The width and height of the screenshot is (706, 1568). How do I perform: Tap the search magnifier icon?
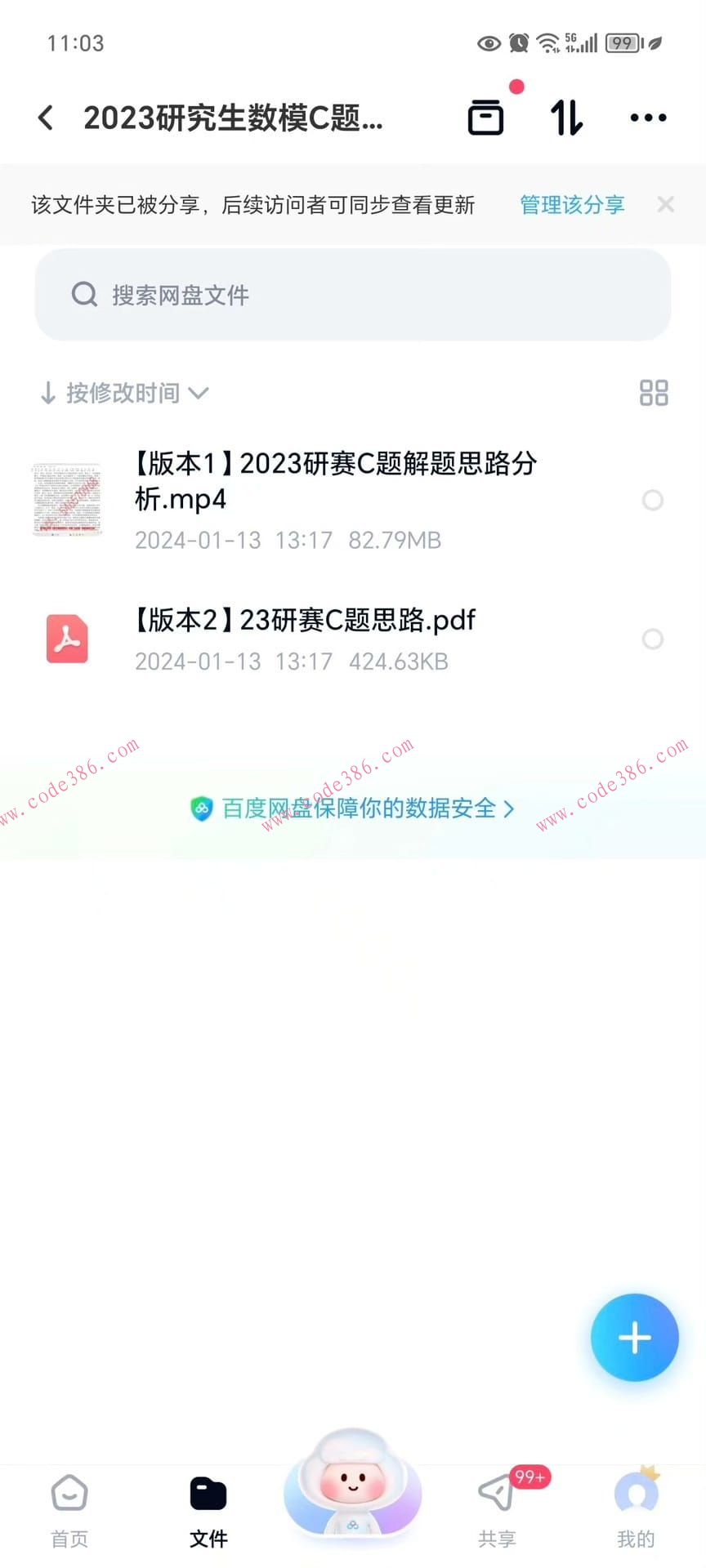(x=84, y=294)
